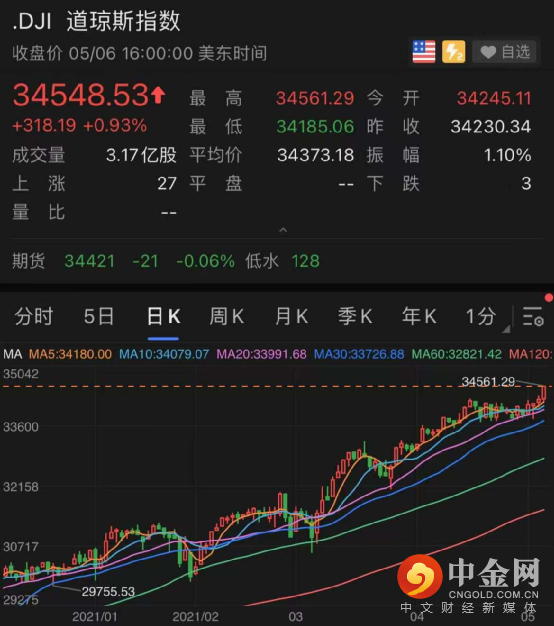The width and height of the screenshot is (554, 626).
Task: Collapse the quote details chevron
Action: tap(283, 230)
